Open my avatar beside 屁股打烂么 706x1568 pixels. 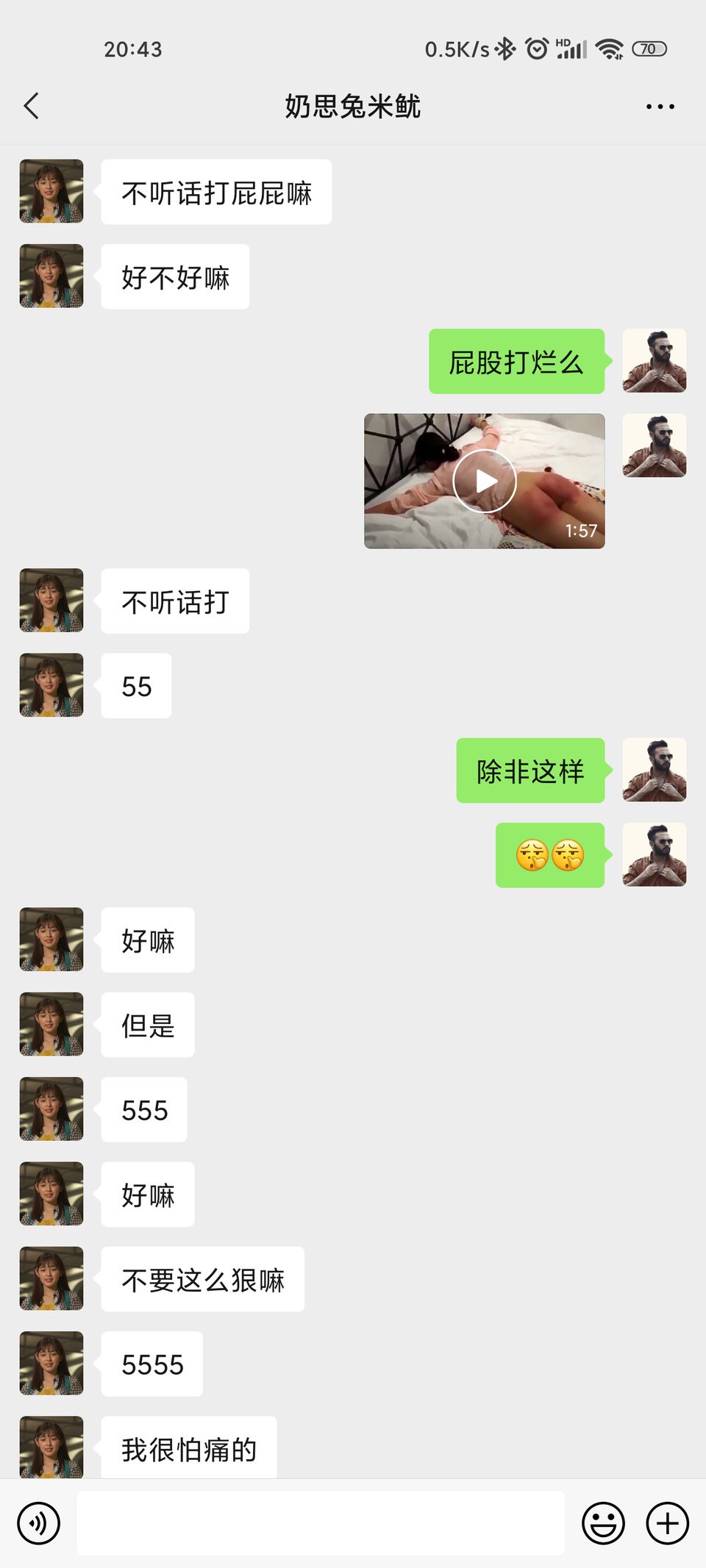pos(654,361)
